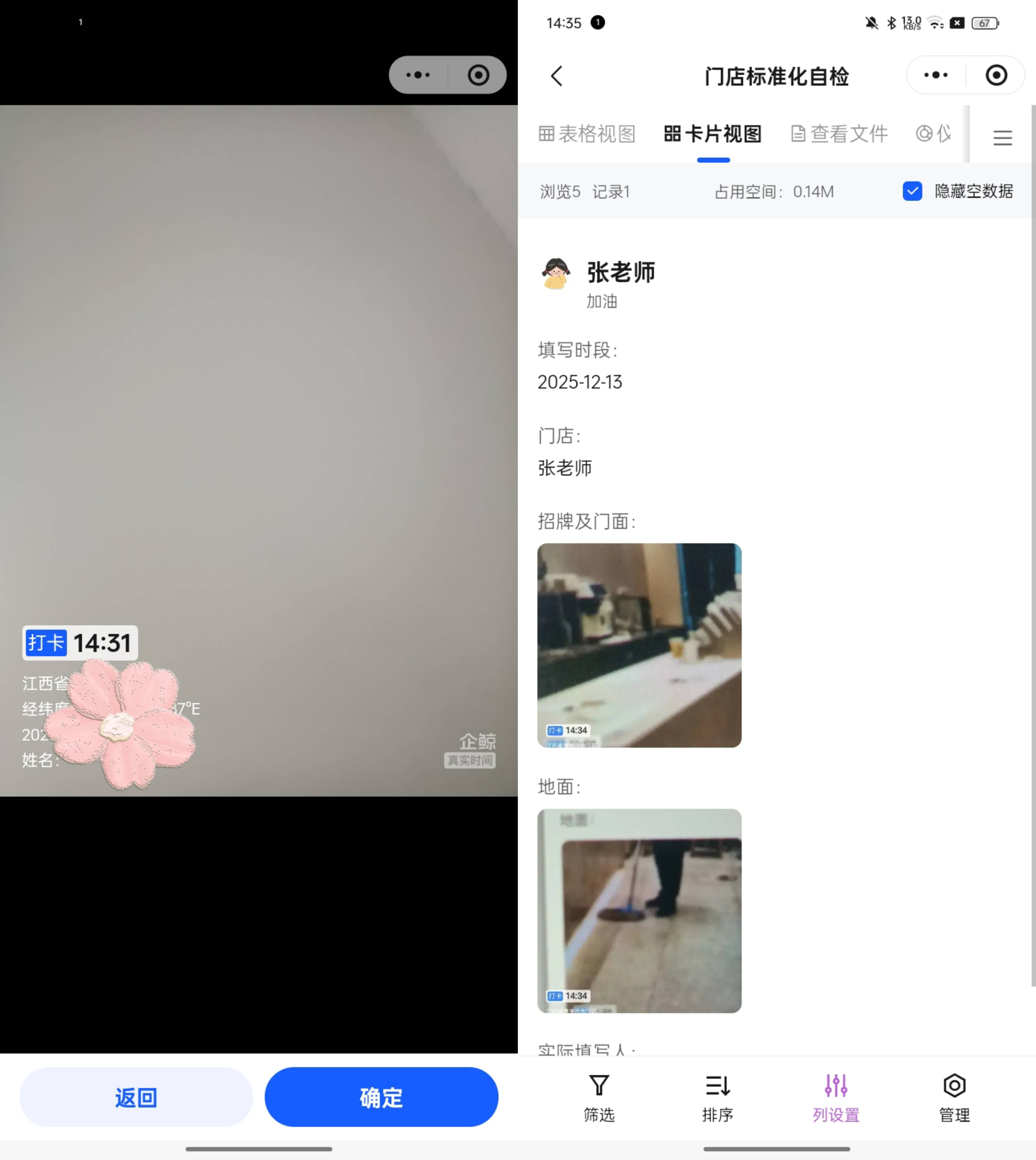Go back from 门店标准化自检 page
Image resolution: width=1036 pixels, height=1160 pixels.
point(557,76)
